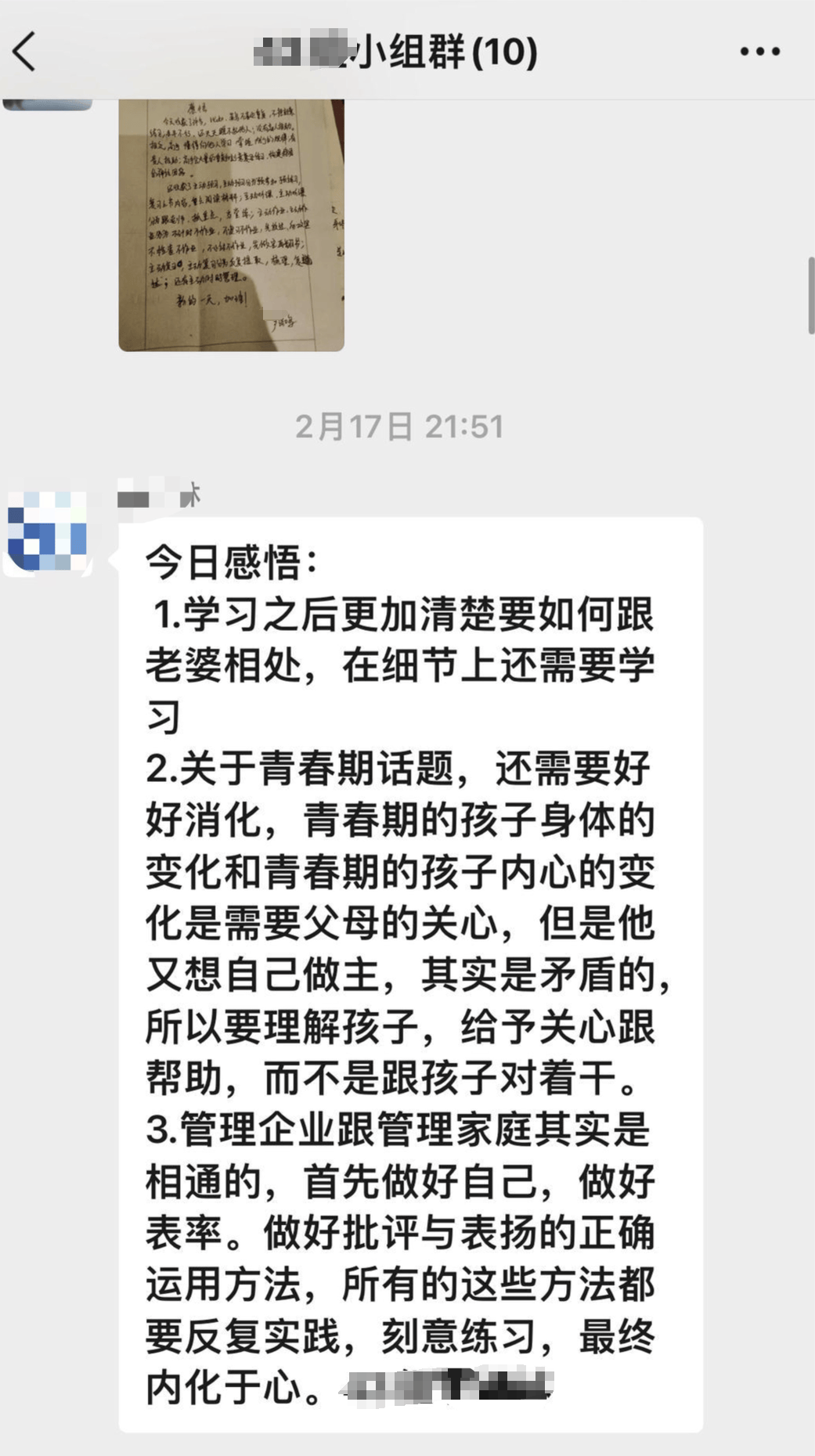The image size is (815, 1456).
Task: Go back from the group chat
Action: click(24, 52)
